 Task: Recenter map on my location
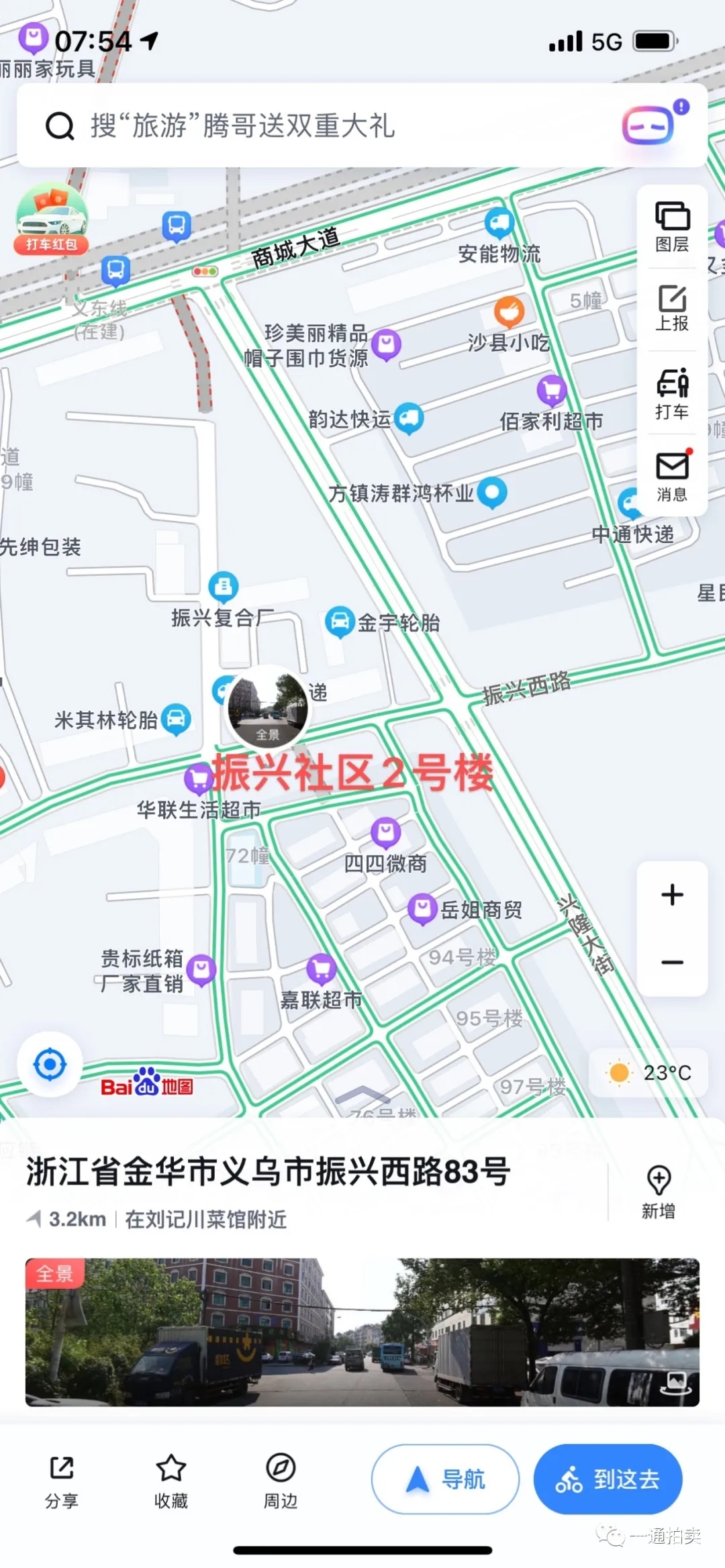pyautogui.click(x=50, y=1065)
